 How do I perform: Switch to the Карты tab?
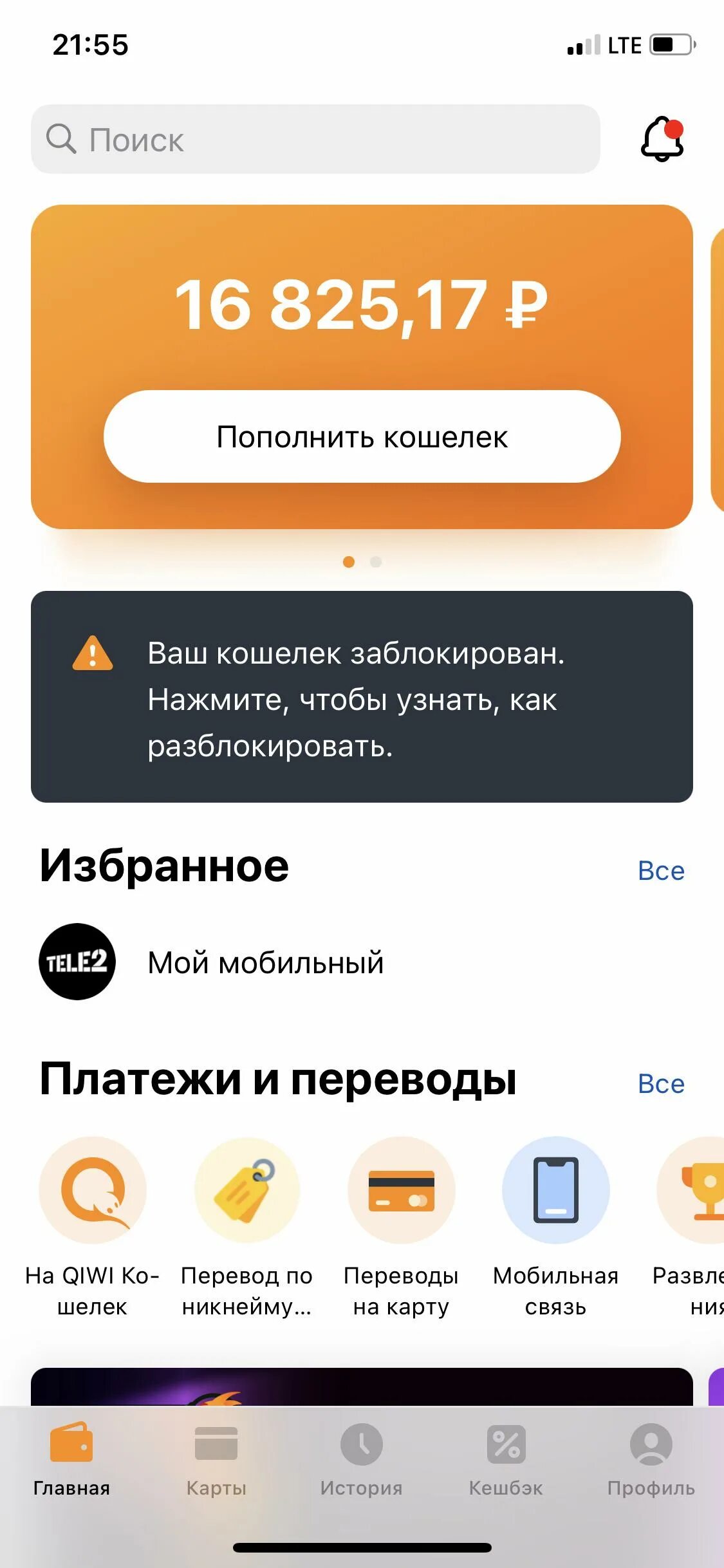tap(216, 1460)
